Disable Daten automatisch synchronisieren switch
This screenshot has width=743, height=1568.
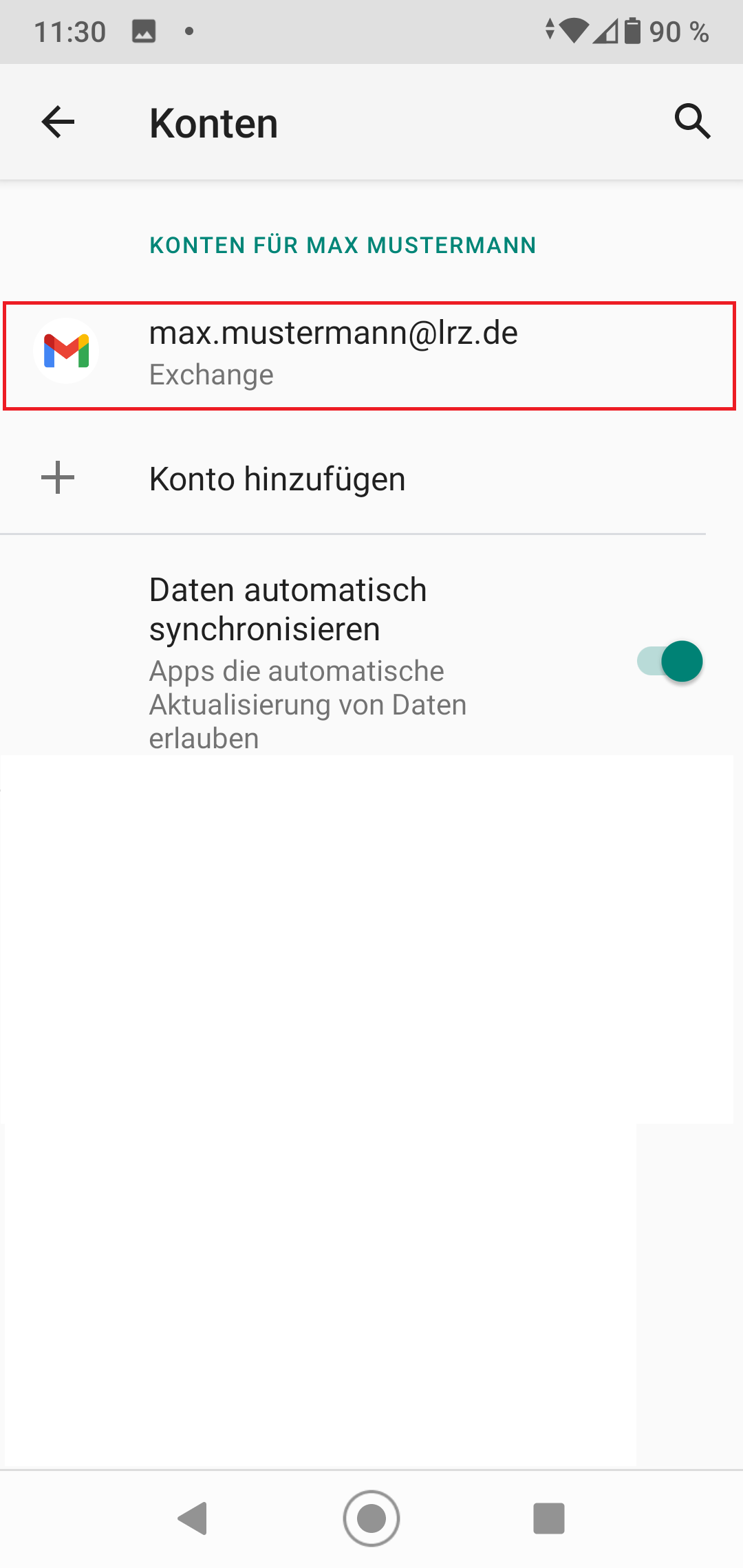[x=670, y=662]
